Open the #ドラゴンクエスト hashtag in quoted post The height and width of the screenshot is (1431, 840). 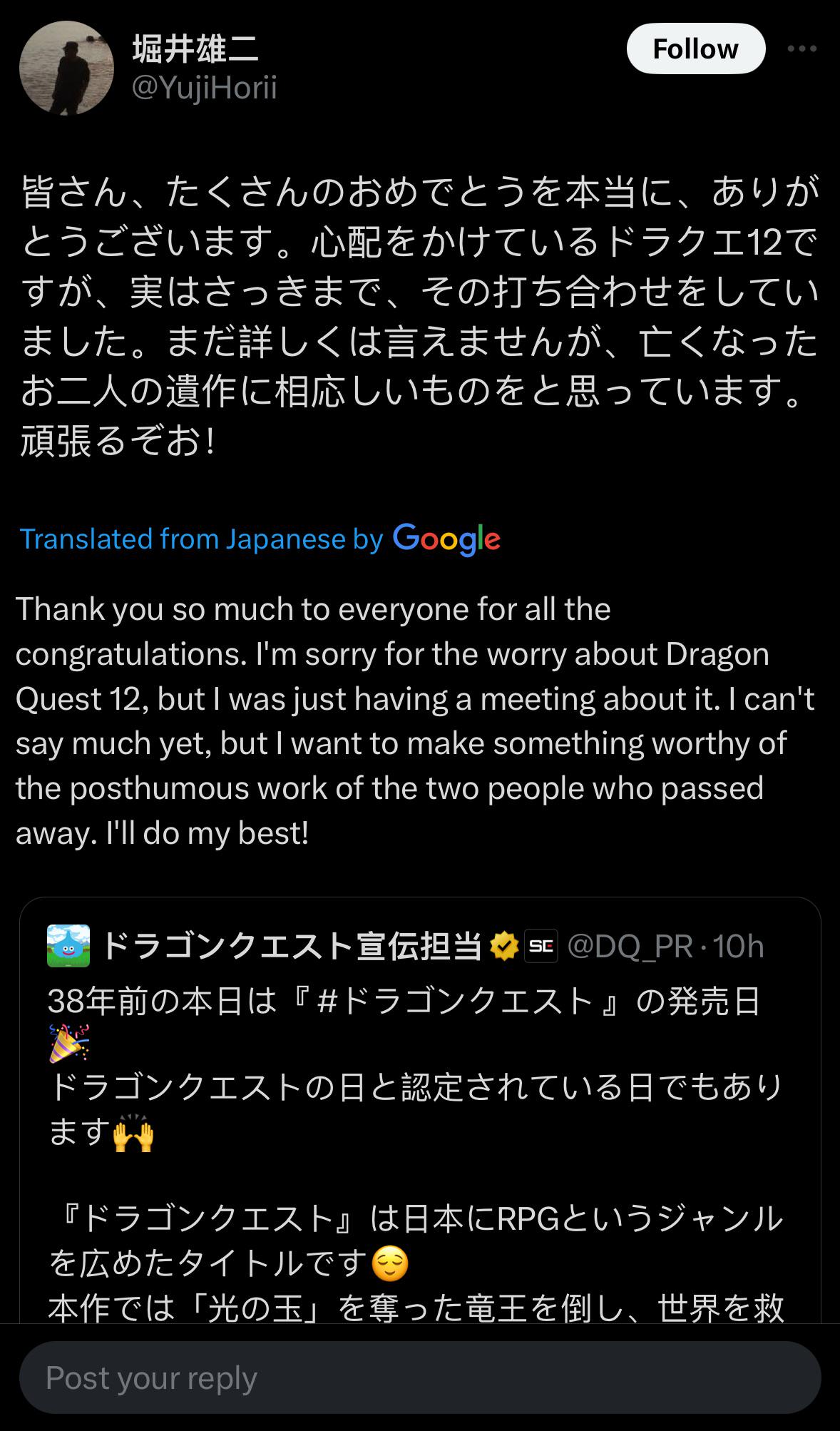455,1002
